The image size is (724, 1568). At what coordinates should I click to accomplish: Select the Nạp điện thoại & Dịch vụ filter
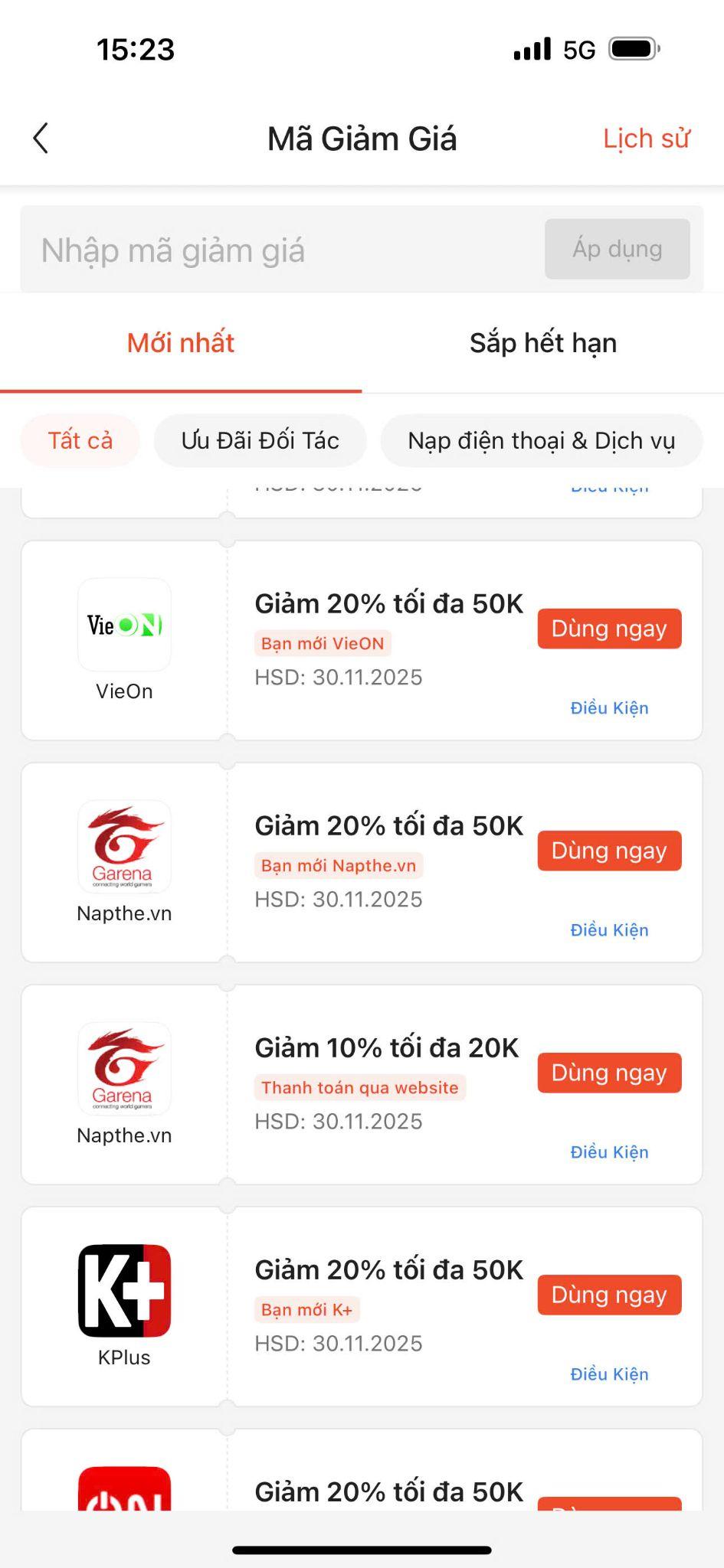542,440
